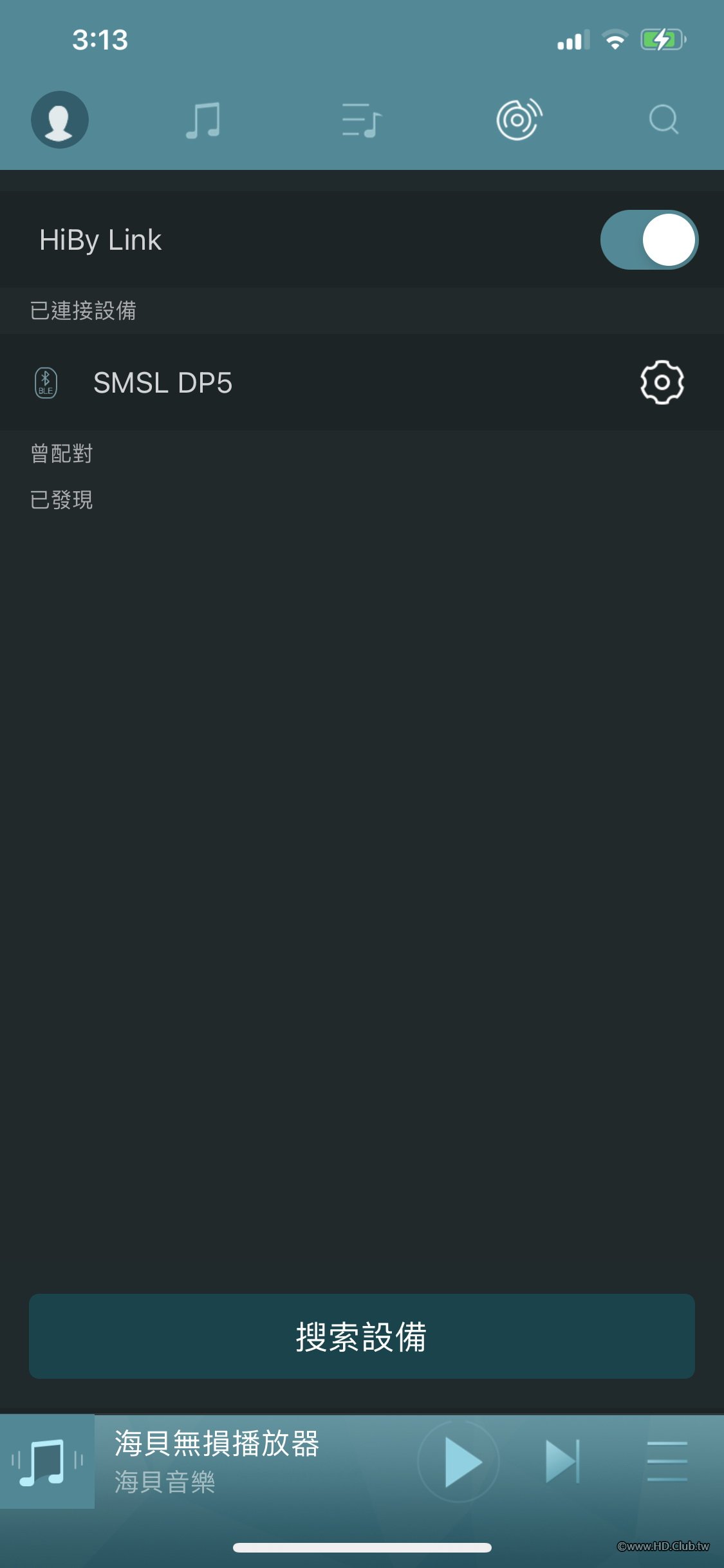Open the search icon
The height and width of the screenshot is (1568, 724).
pyautogui.click(x=664, y=120)
